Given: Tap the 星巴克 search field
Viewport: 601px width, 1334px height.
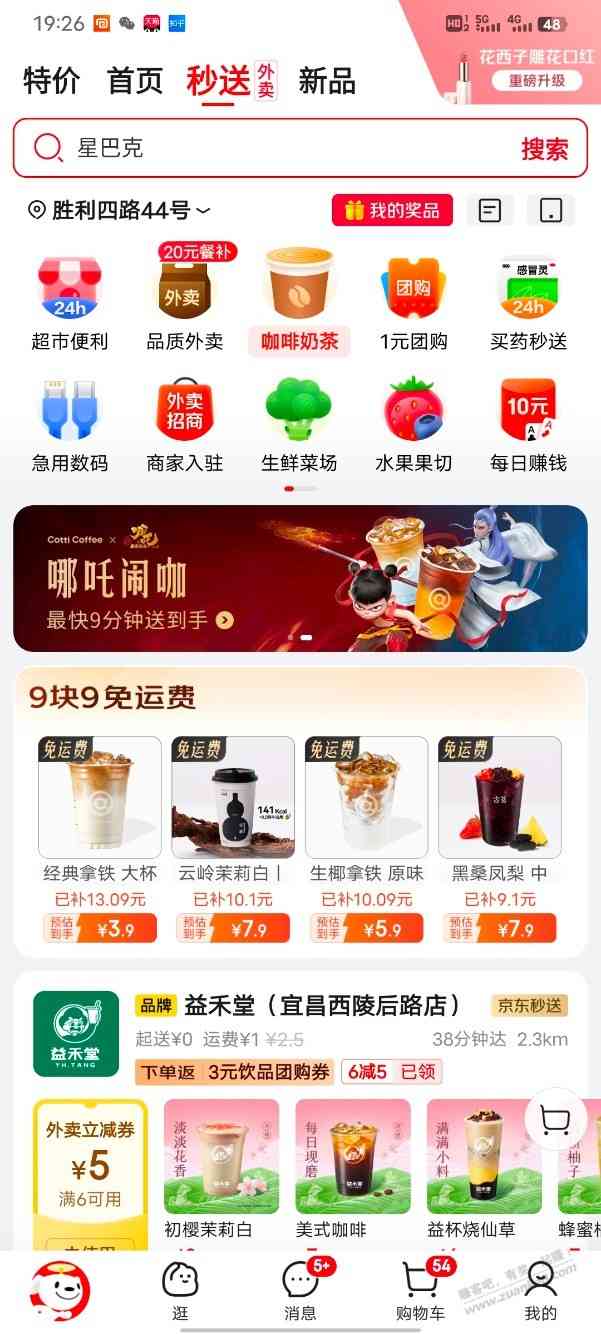Looking at the screenshot, I should 270,149.
